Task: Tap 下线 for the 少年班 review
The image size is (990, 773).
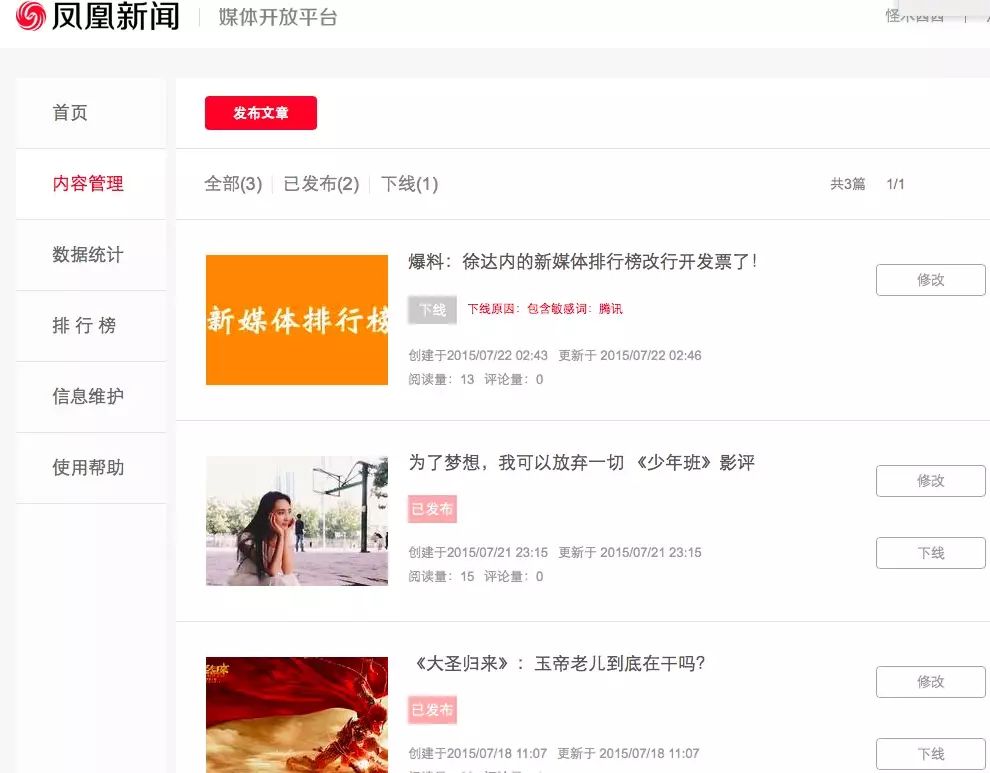Action: click(x=930, y=553)
